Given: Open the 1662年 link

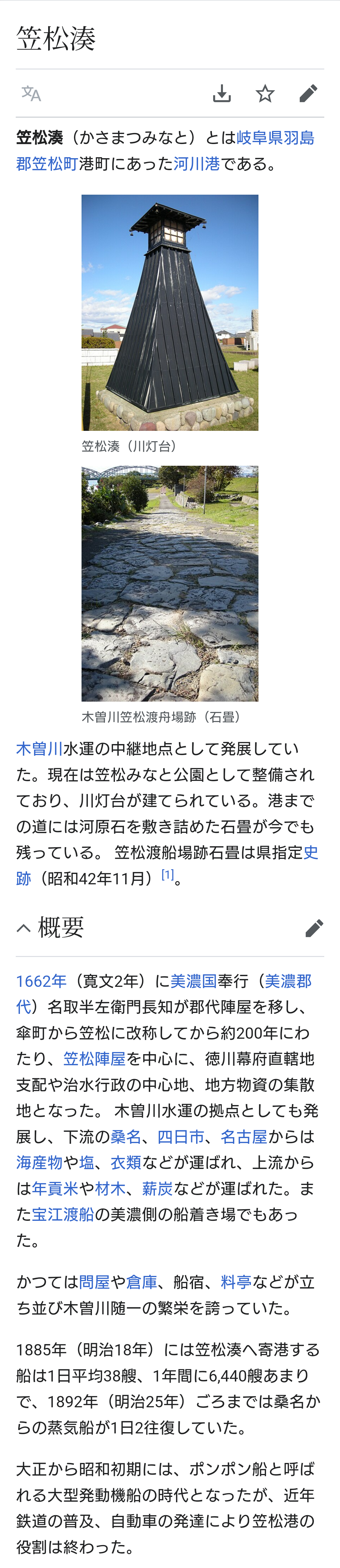Looking at the screenshot, I should 41,981.
